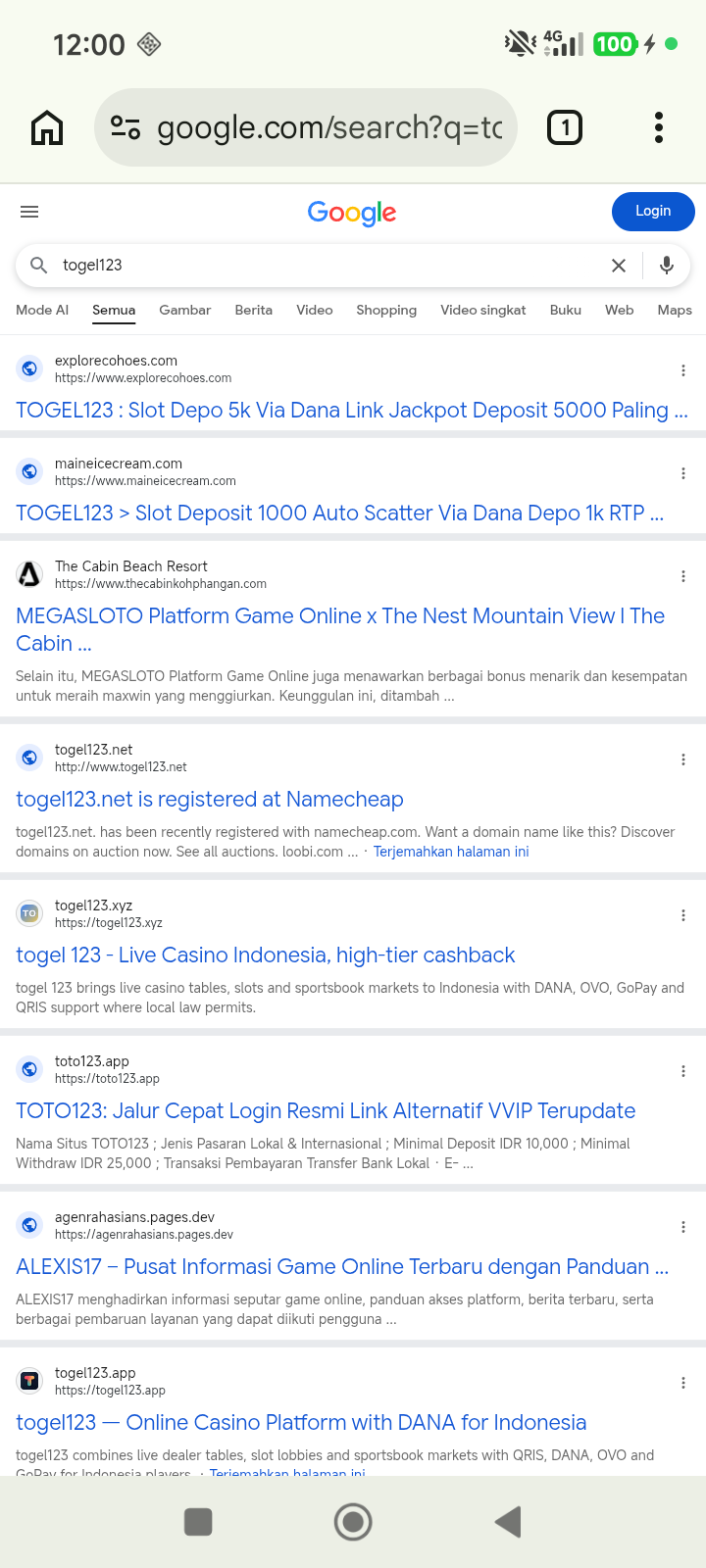
Task: Open the TOTO123 Jalur Cepat Login result
Action: [326, 1111]
